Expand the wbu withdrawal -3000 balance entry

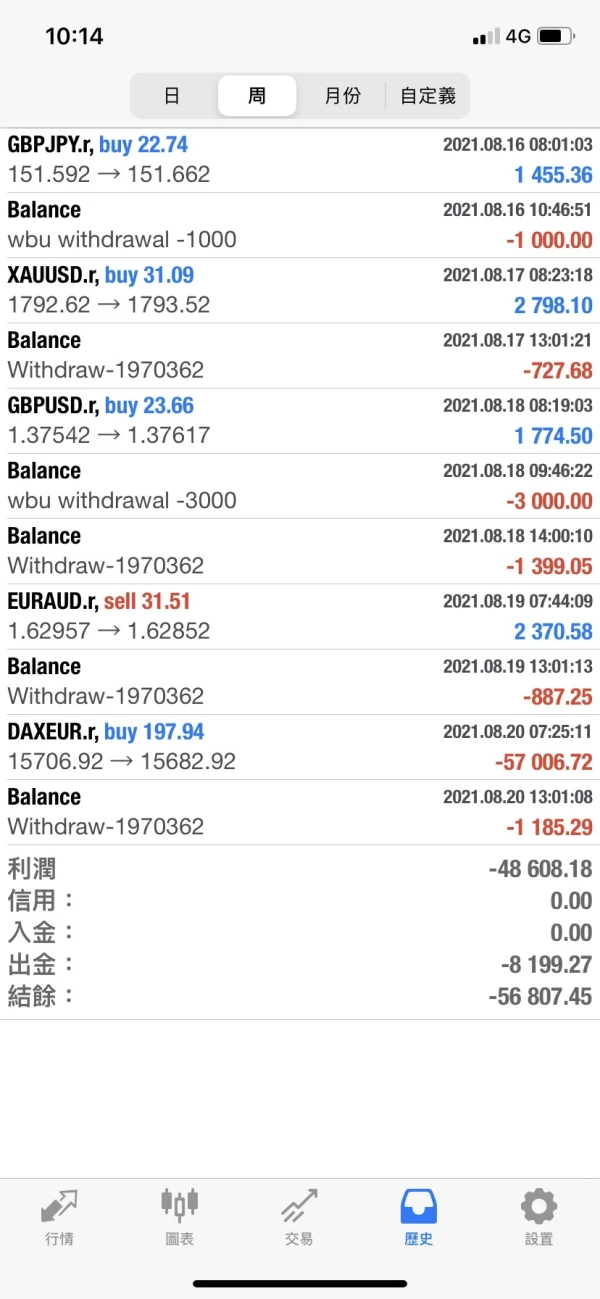[300, 486]
